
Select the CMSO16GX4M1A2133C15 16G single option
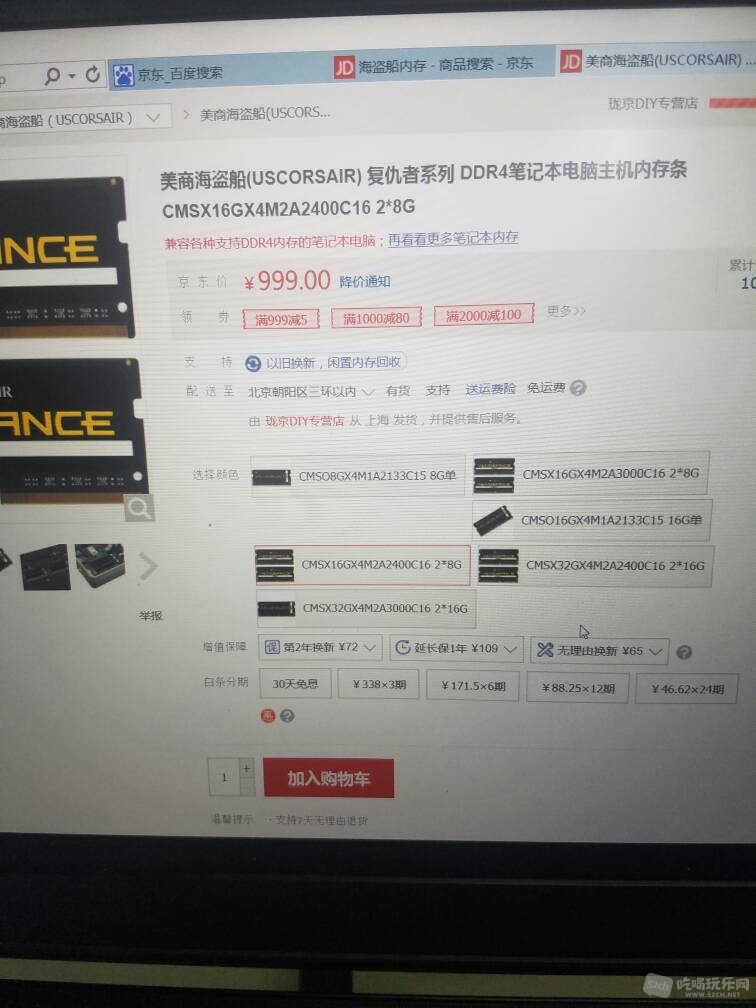[591, 520]
